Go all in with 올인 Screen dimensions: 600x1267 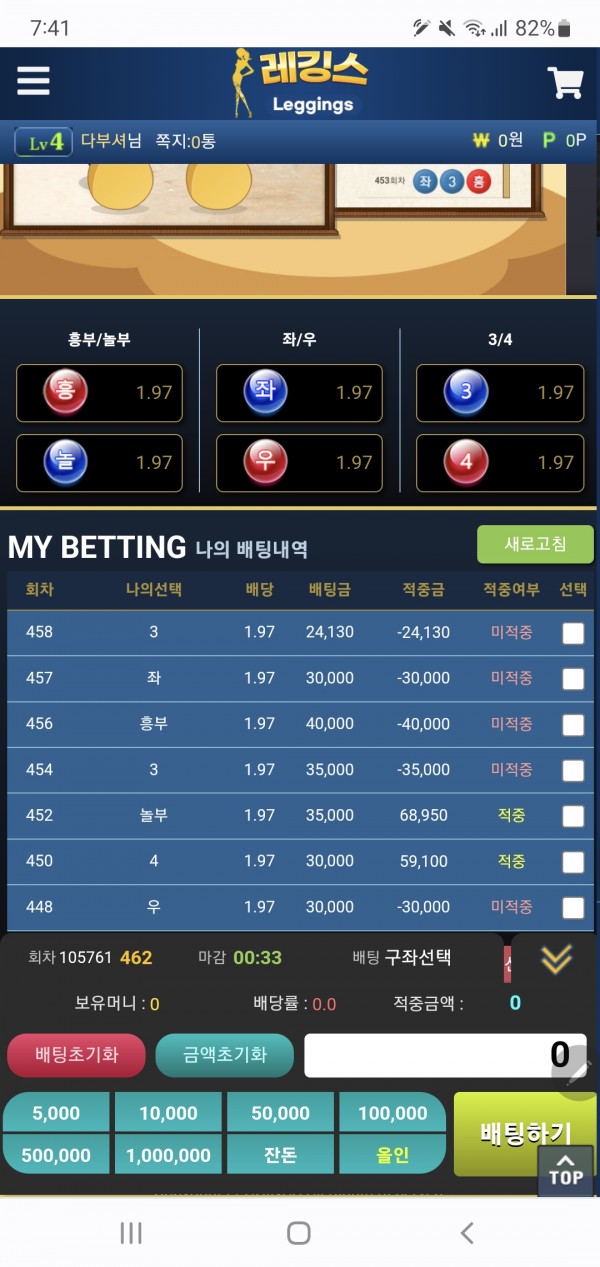coord(392,1155)
